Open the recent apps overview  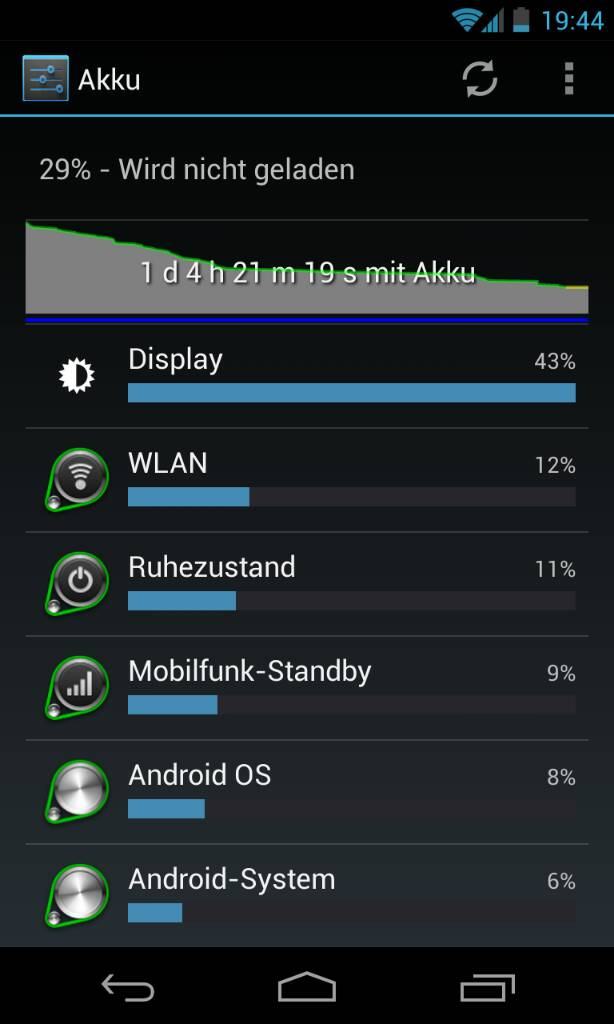487,987
